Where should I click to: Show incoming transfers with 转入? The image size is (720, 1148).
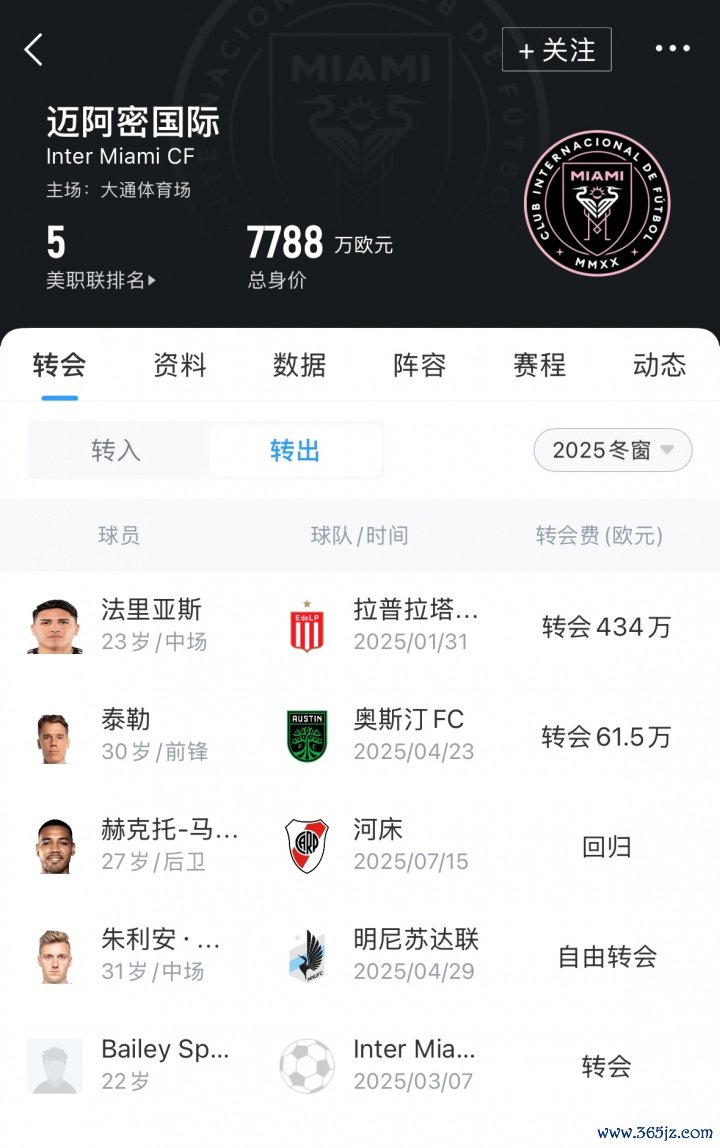click(117, 450)
